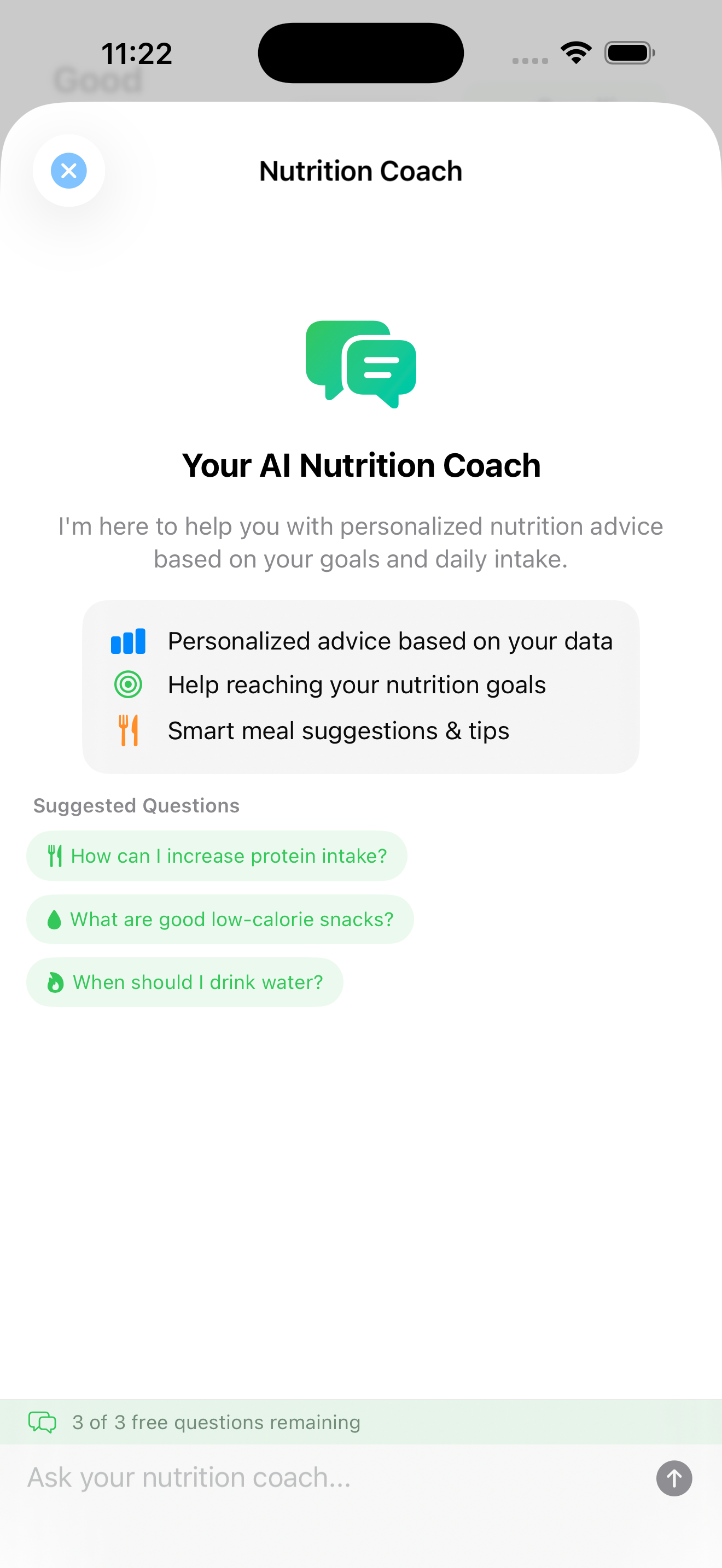Image resolution: width=722 pixels, height=1568 pixels.
Task: Click the chat icon in the free questions banner
Action: pyautogui.click(x=43, y=1423)
